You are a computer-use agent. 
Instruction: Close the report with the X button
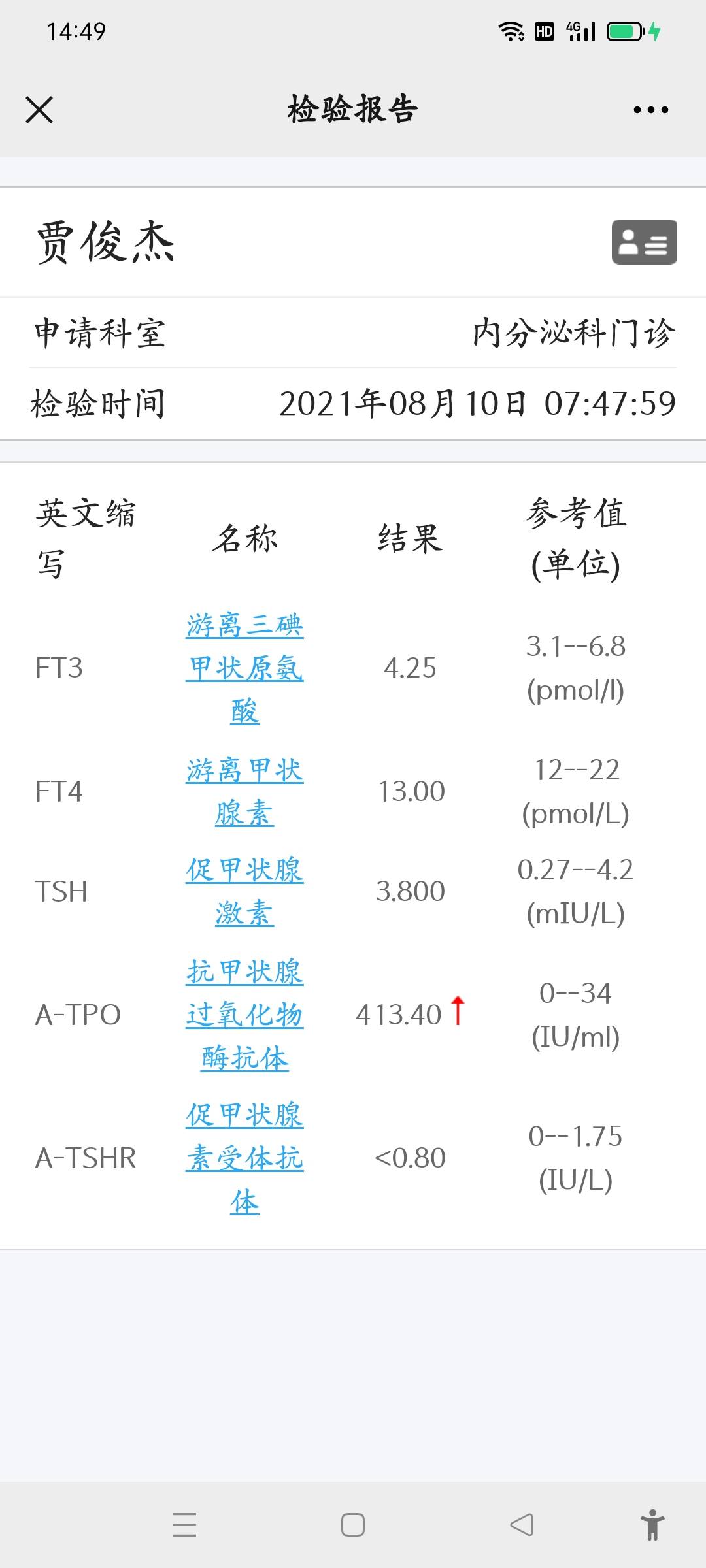pyautogui.click(x=38, y=110)
